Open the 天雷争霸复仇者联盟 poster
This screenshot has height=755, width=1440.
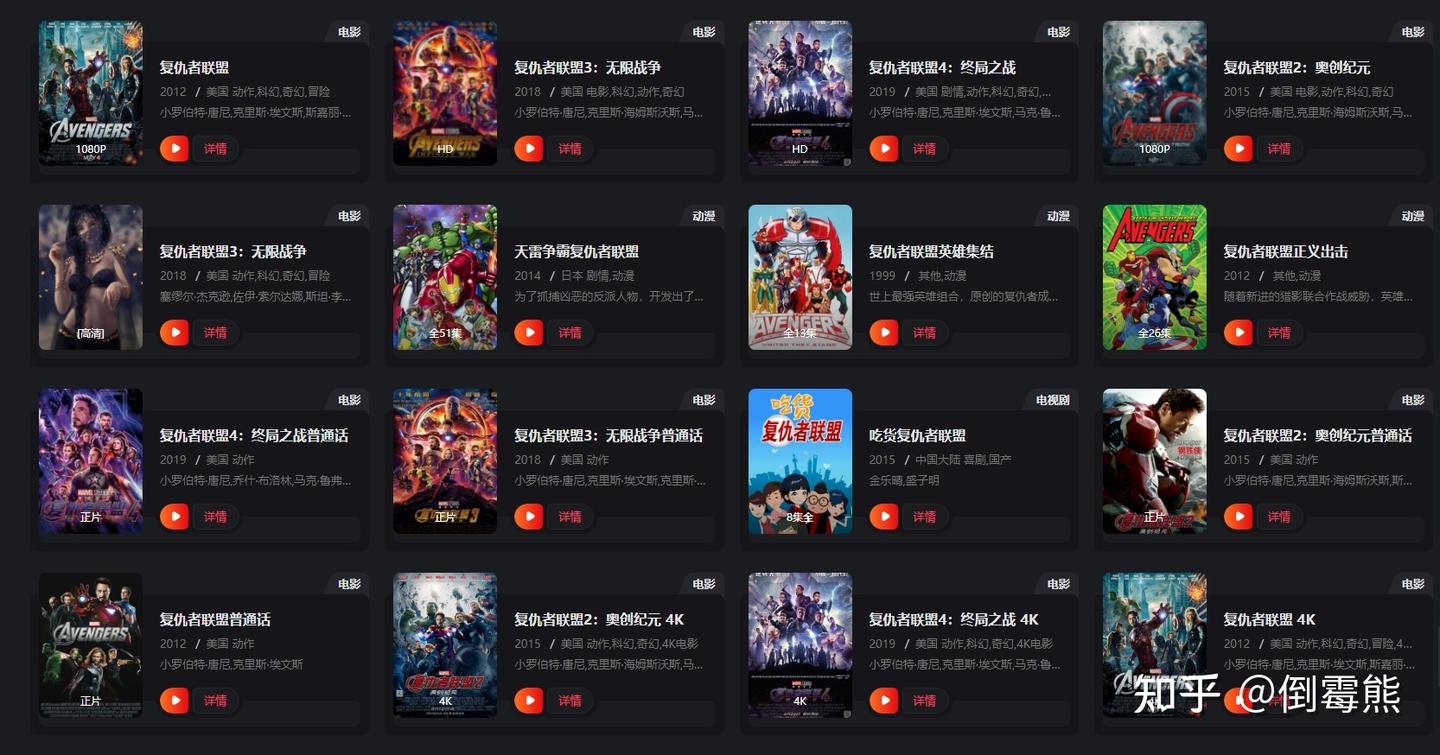pos(445,277)
